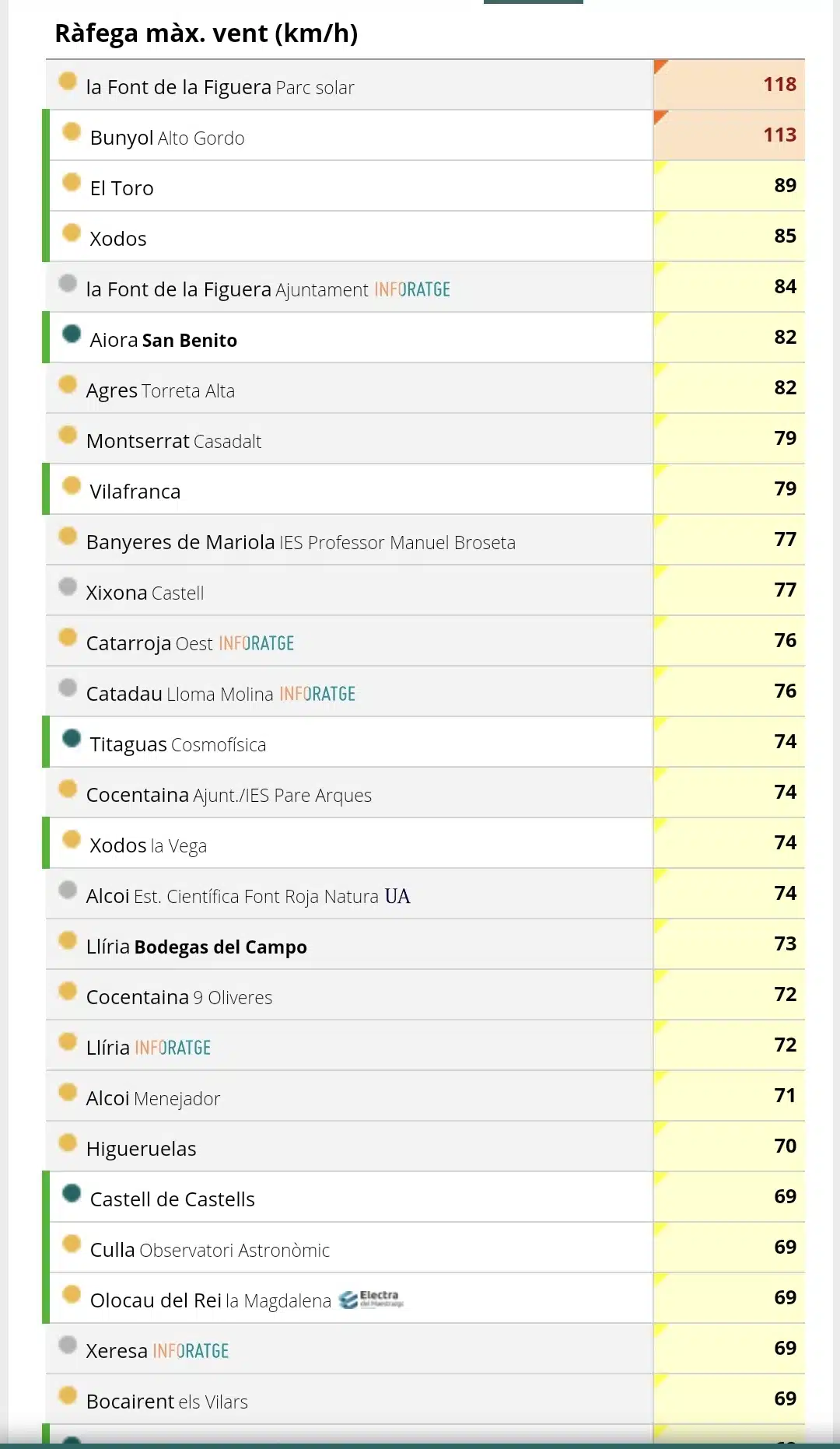This screenshot has height=1449, width=840.
Task: Select Culla Observatori Astronòmic row
Action: (425, 1248)
